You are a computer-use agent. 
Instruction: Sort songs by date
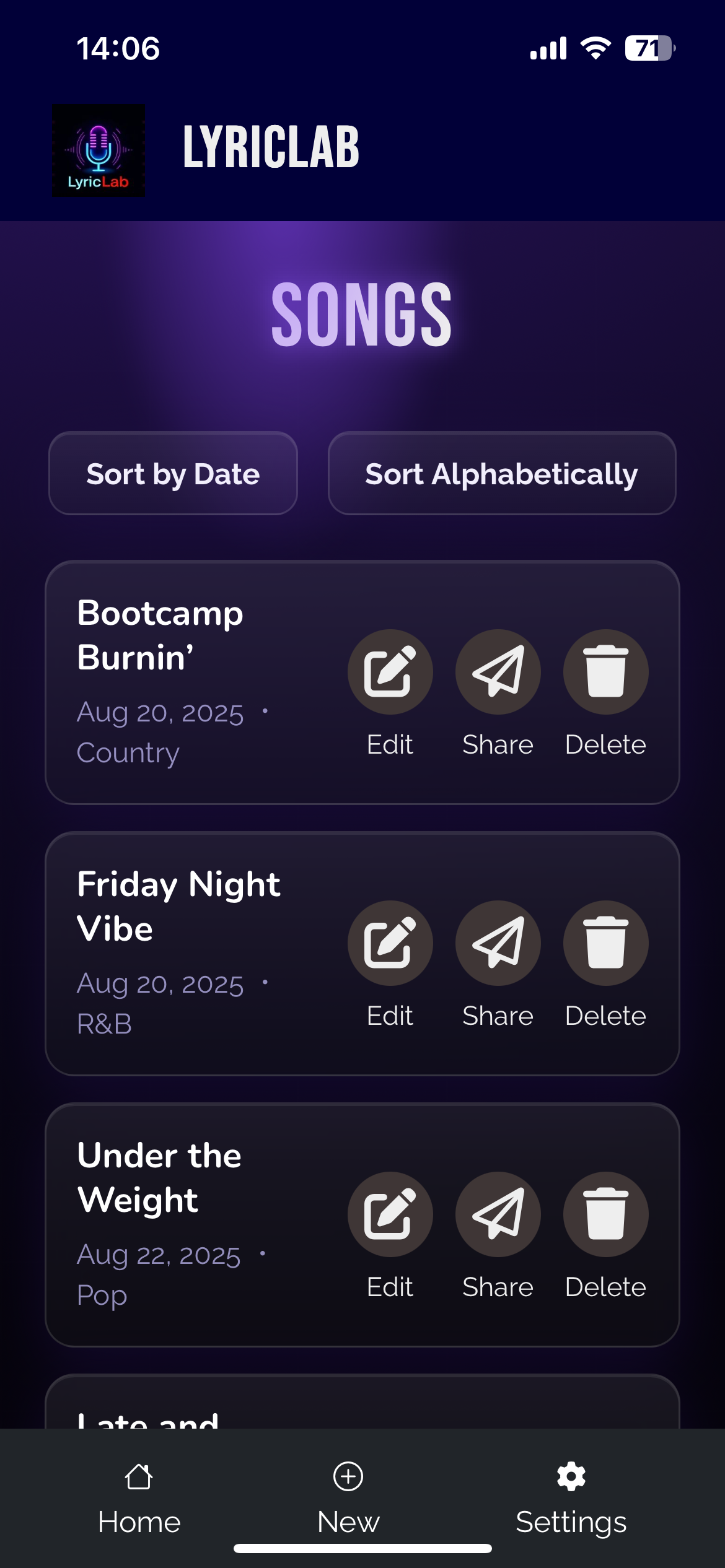[x=173, y=474]
